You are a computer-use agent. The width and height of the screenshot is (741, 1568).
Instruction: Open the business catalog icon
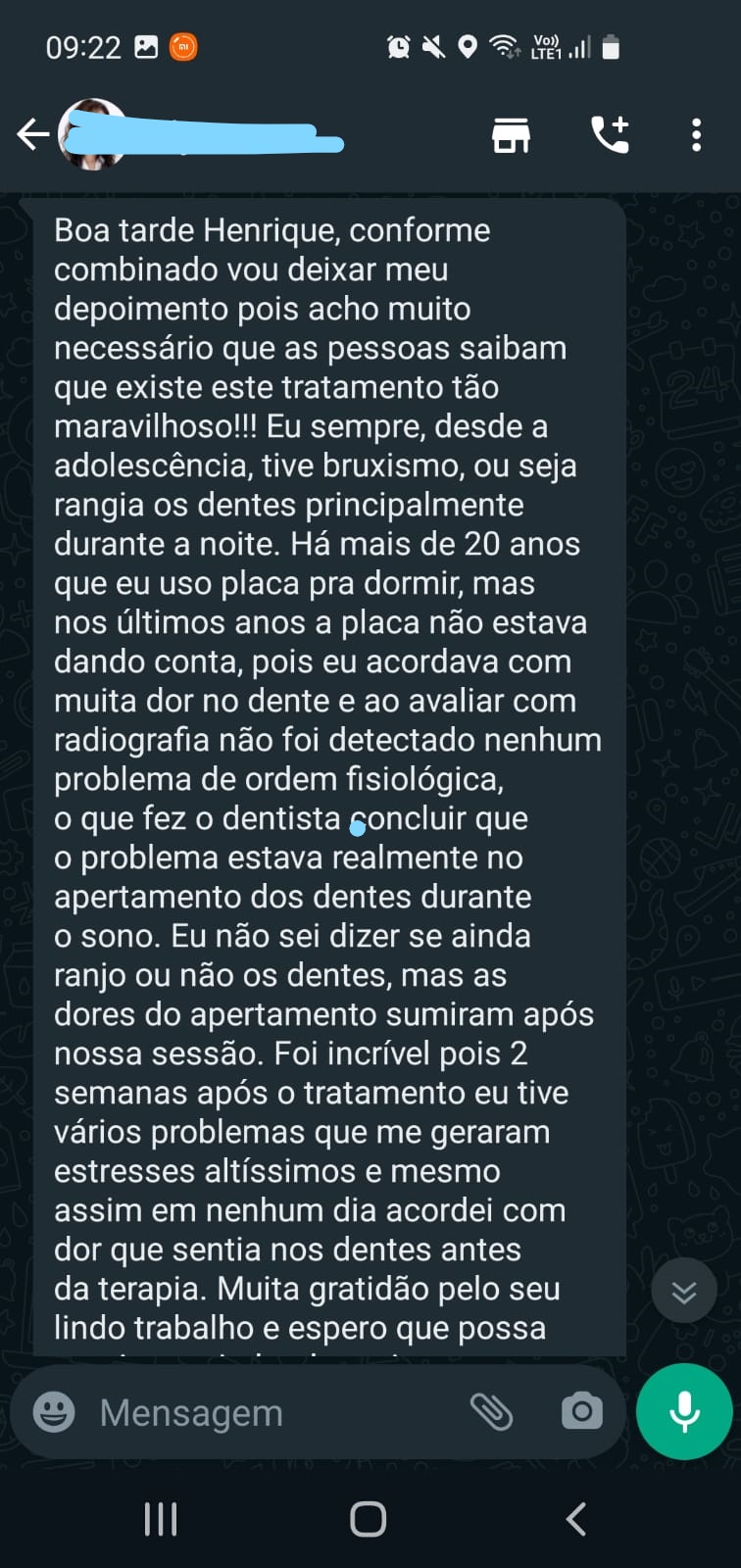tap(511, 134)
